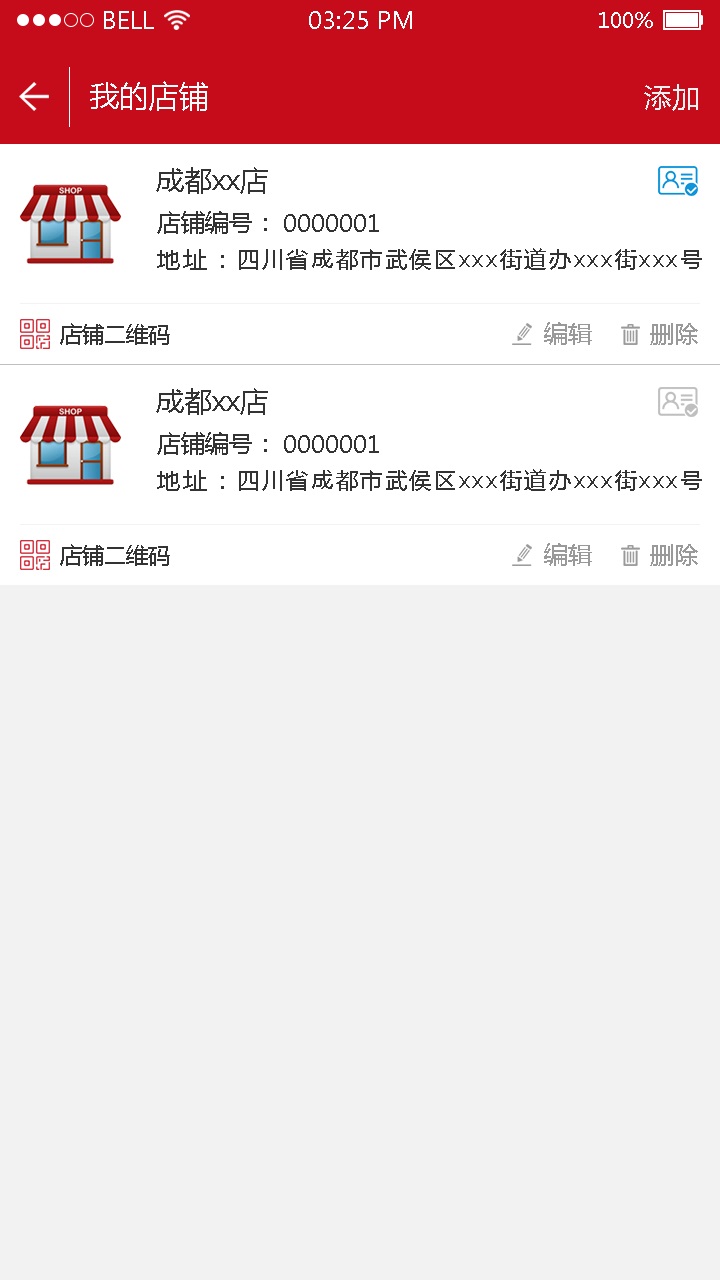The image size is (720, 1280).
Task: Tap 删除 on the first store card
Action: tap(659, 335)
